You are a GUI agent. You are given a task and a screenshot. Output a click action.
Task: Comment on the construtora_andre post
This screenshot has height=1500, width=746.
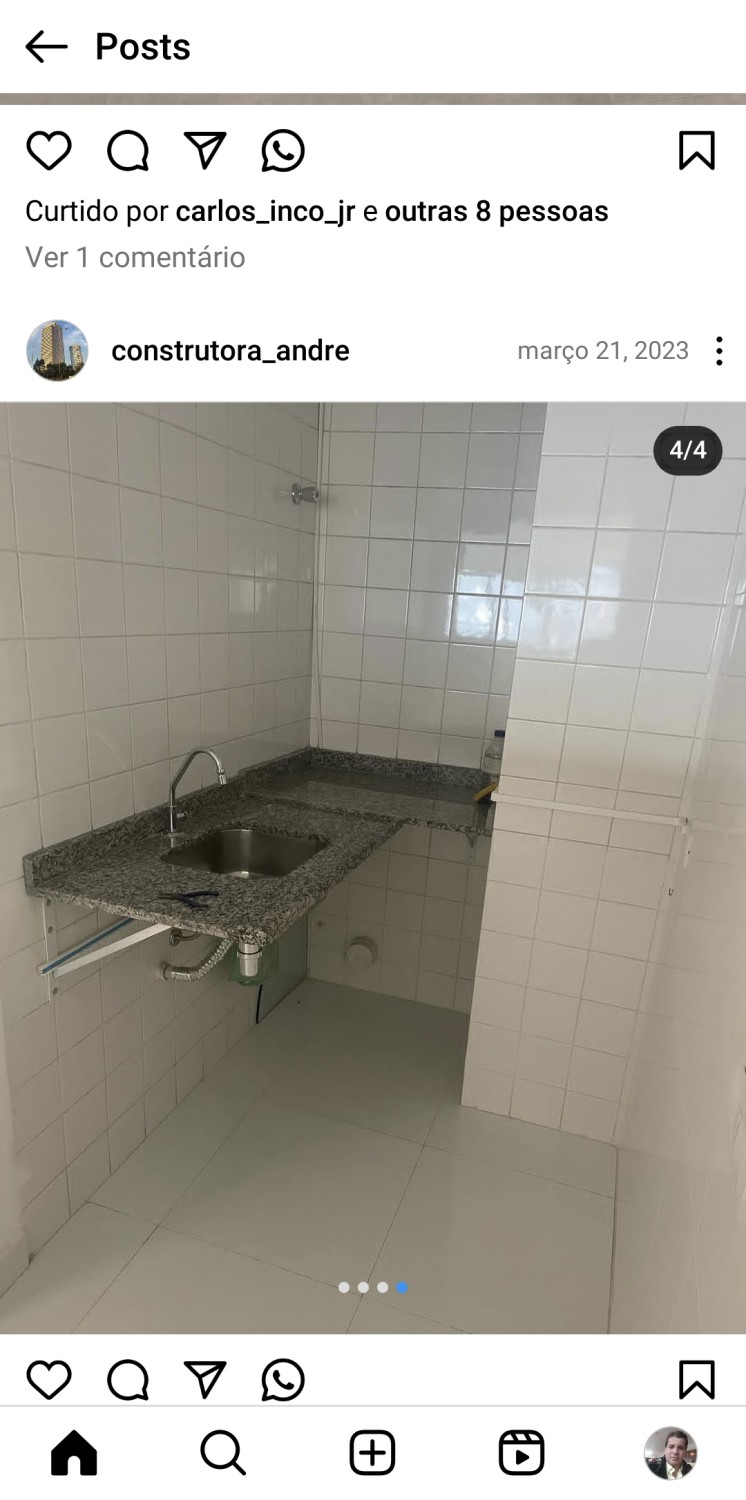[x=128, y=1380]
